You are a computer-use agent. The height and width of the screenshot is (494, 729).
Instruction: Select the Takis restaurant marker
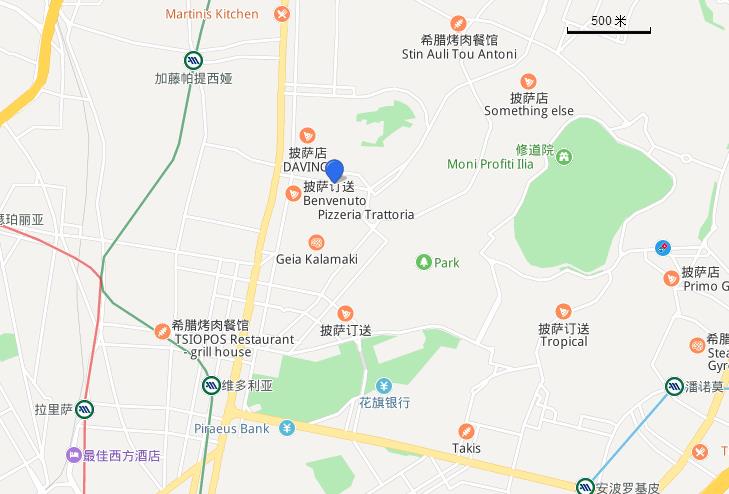pos(465,431)
